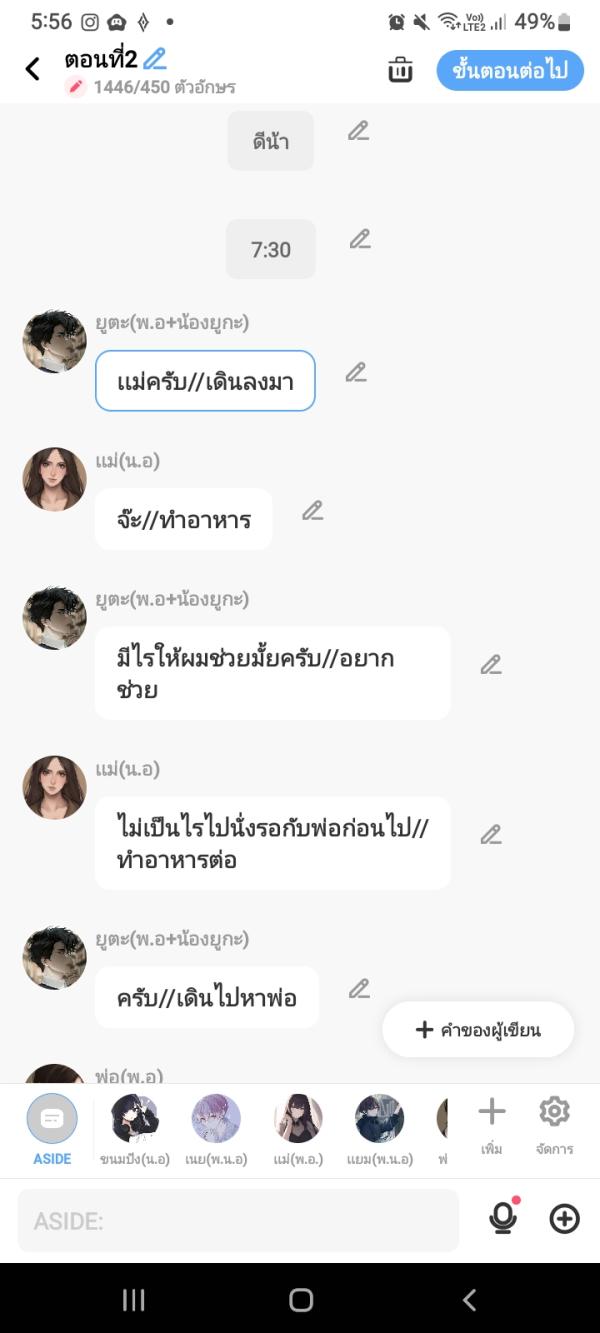The width and height of the screenshot is (600, 1333).
Task: Focus the ASIDE text input field
Action: pyautogui.click(x=238, y=1220)
